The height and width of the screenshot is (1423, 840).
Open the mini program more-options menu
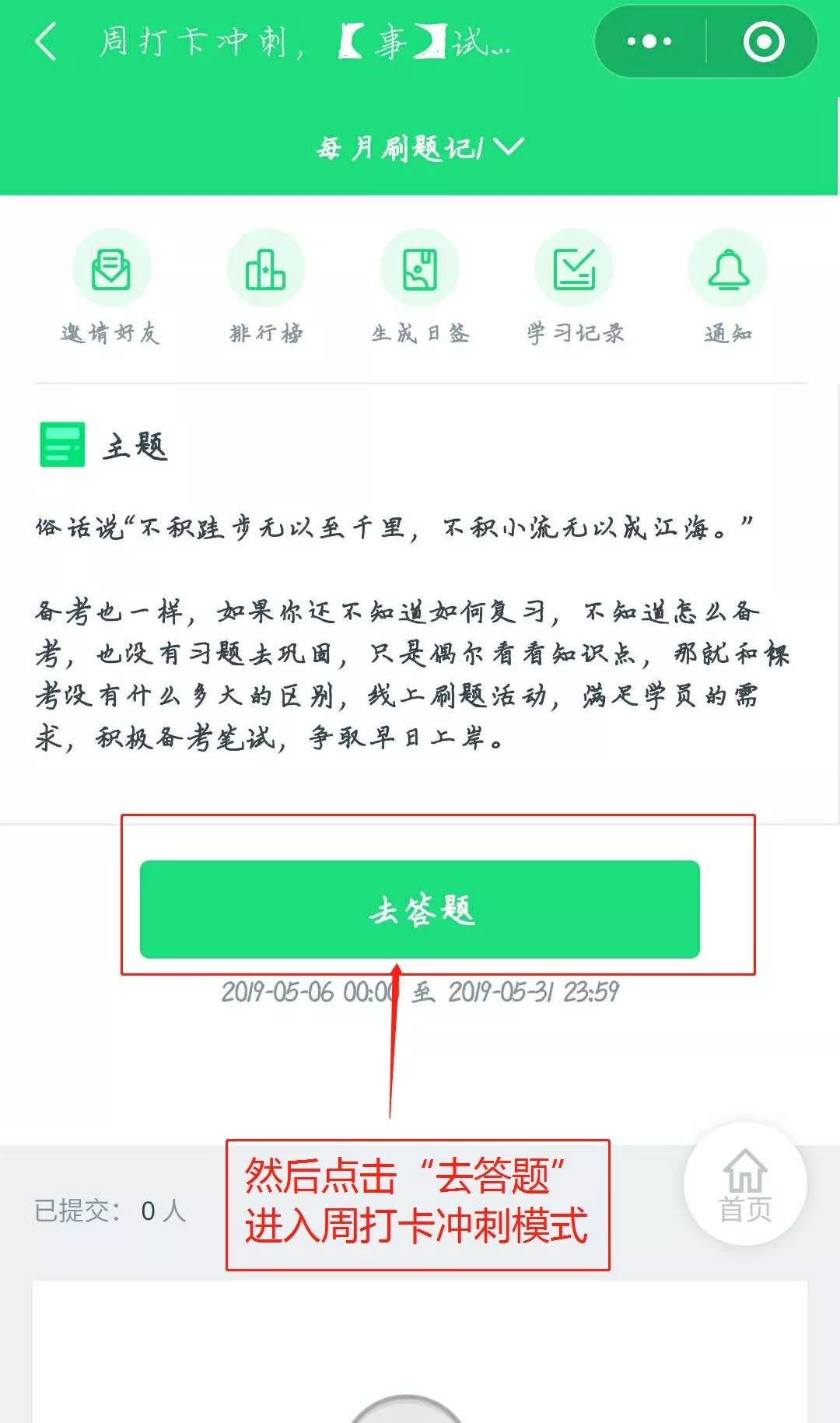pos(649,41)
